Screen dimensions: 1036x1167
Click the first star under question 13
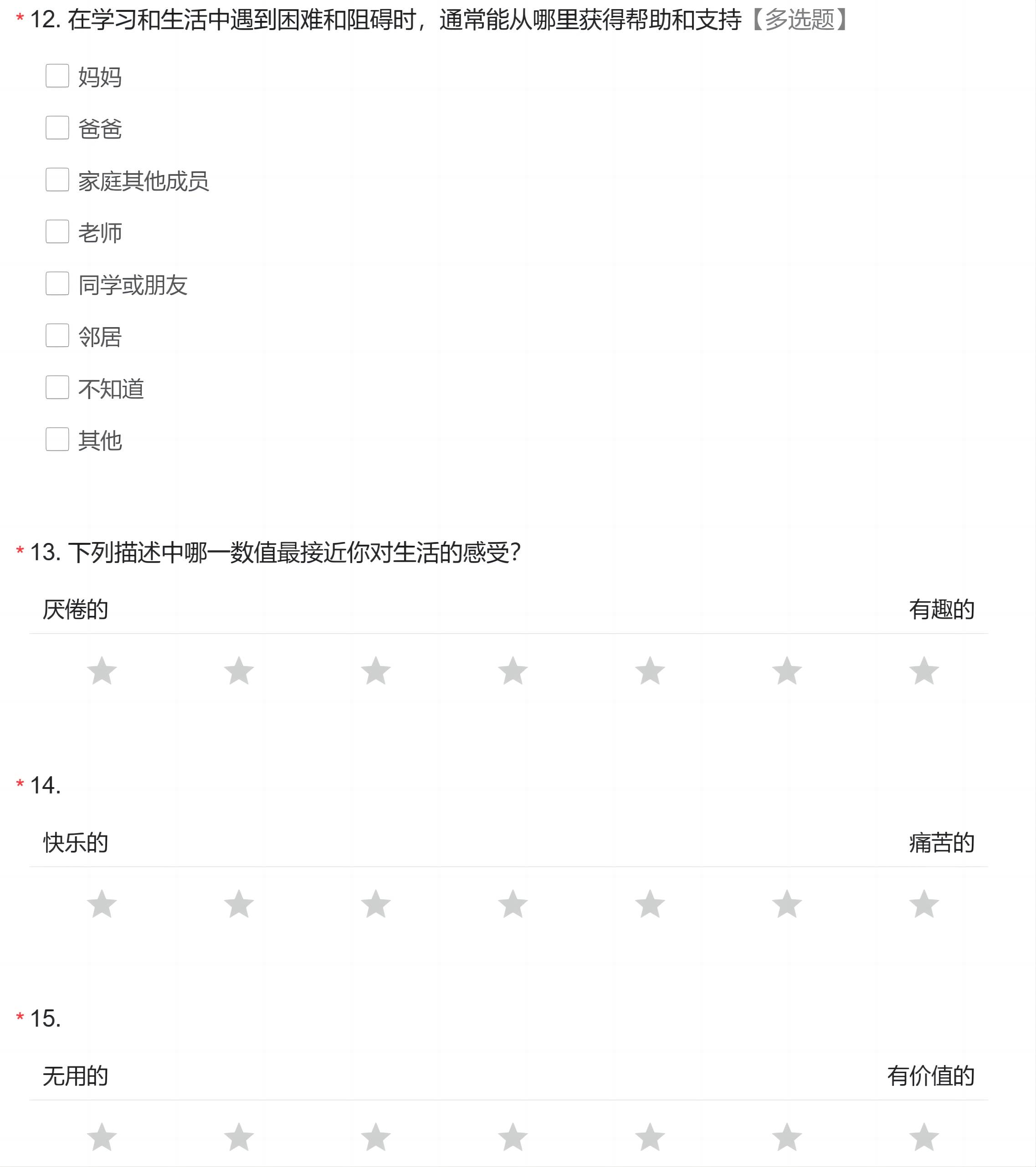pyautogui.click(x=102, y=669)
